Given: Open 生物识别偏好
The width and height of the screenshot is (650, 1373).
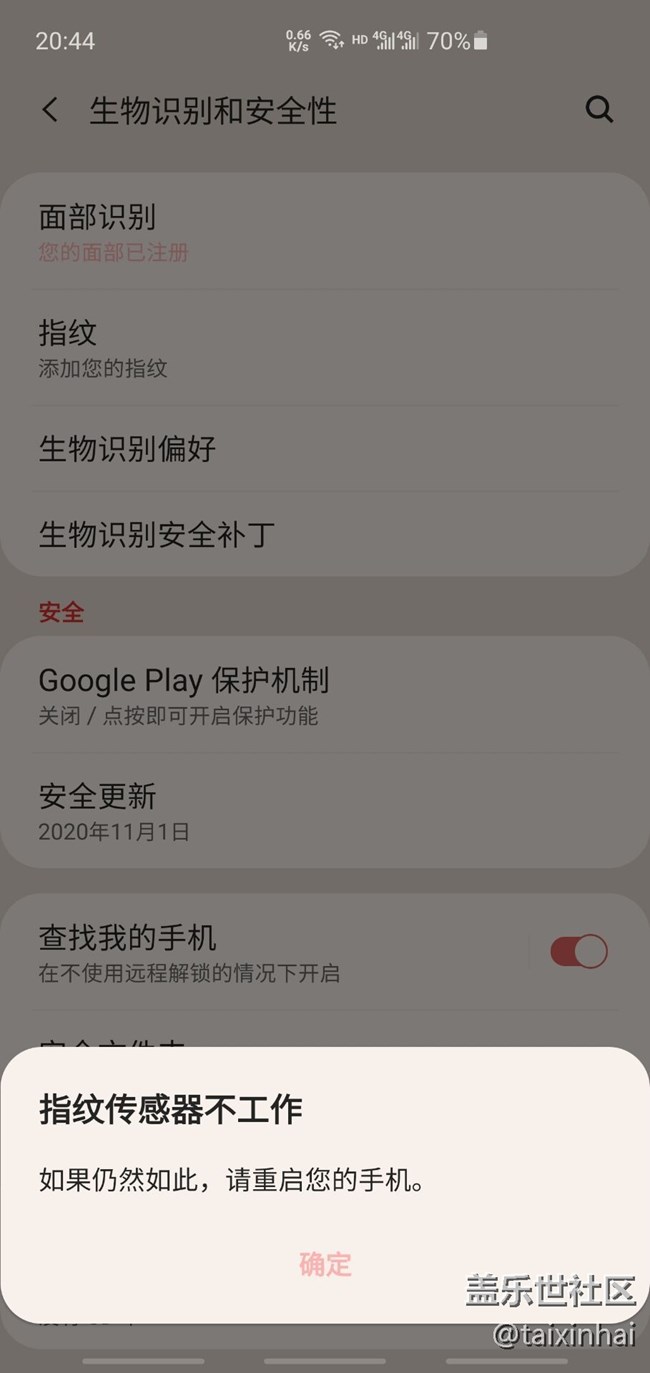Looking at the screenshot, I should (324, 449).
